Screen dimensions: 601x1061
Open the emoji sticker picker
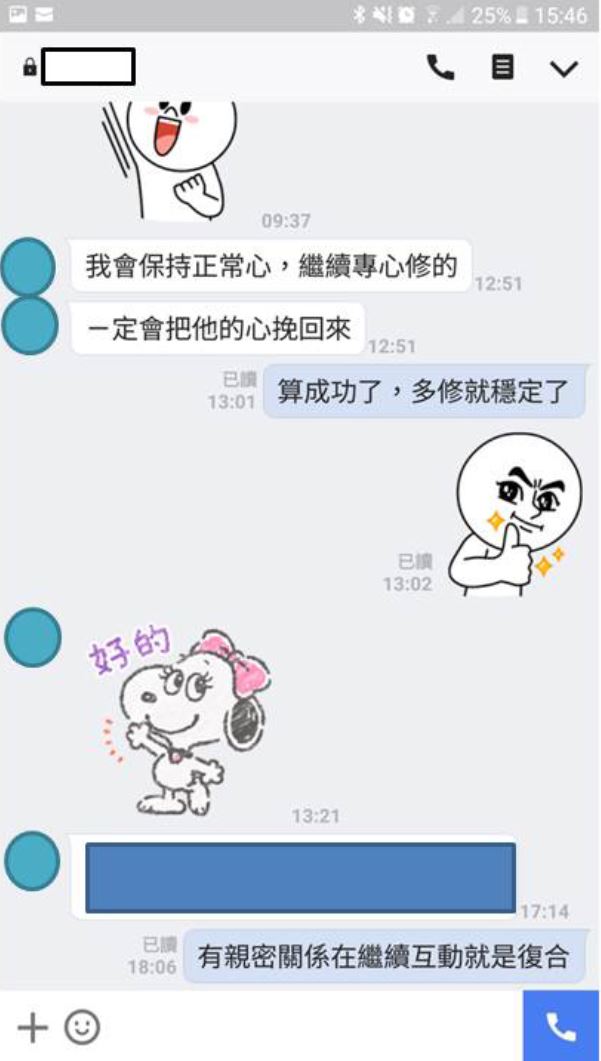tap(82, 1026)
